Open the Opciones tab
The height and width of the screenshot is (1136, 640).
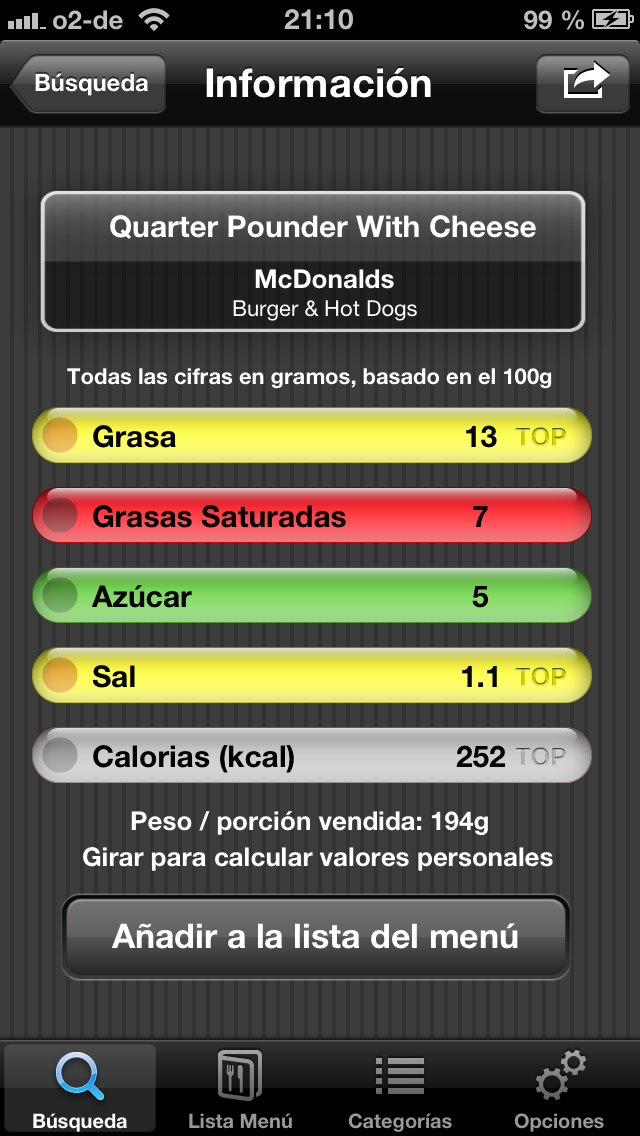559,1089
